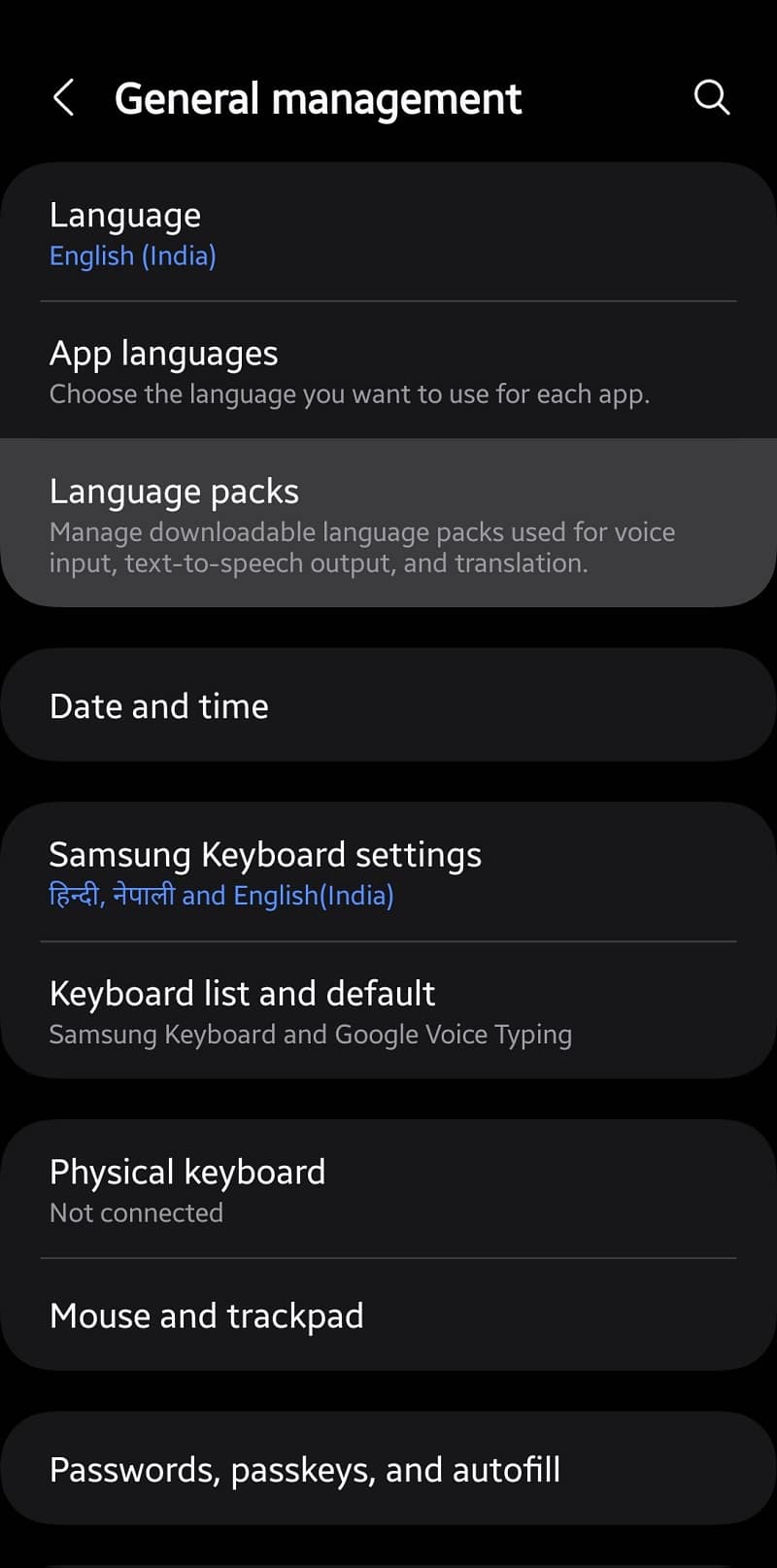Open Date and time settings
Screen dimensions: 777x1568
388,705
